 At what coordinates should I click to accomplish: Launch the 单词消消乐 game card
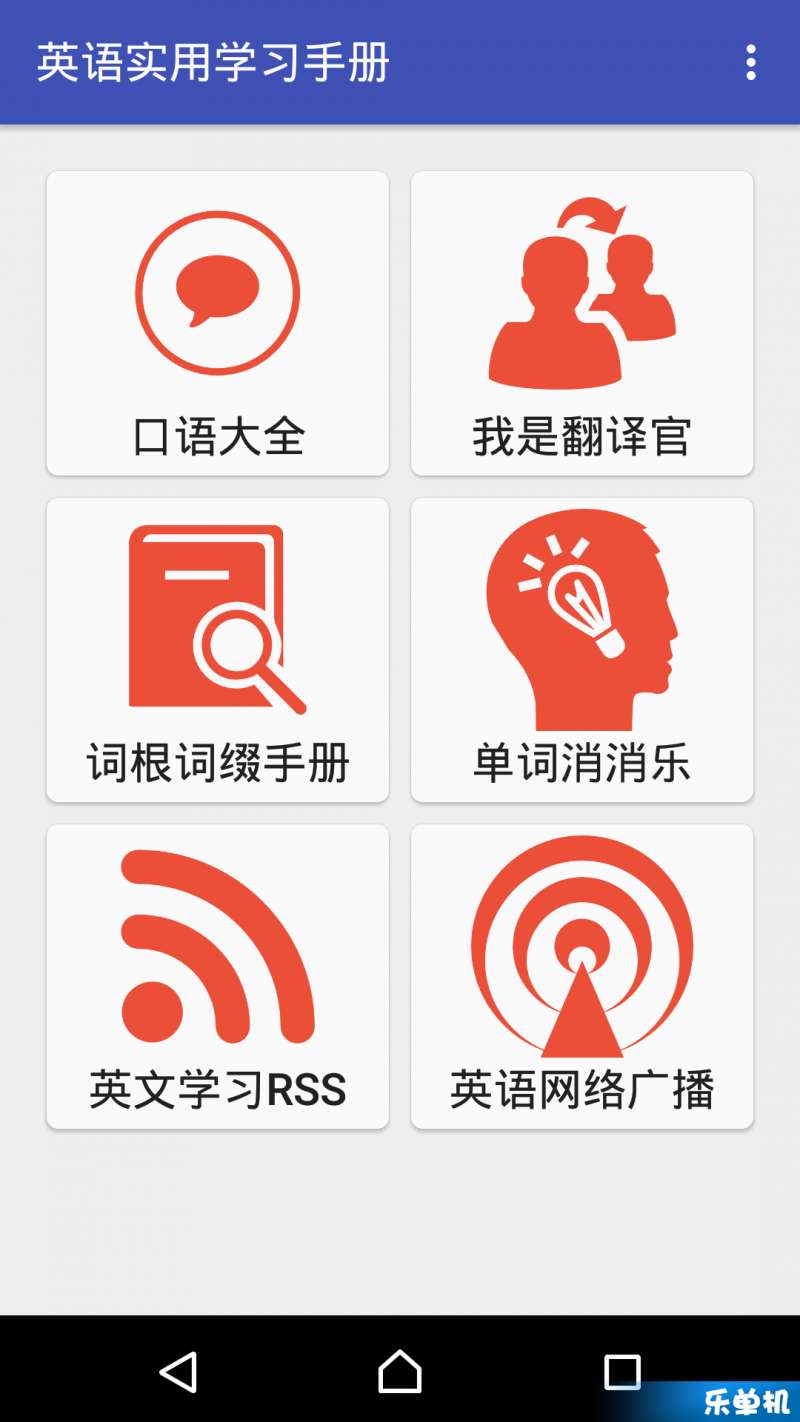(x=582, y=650)
